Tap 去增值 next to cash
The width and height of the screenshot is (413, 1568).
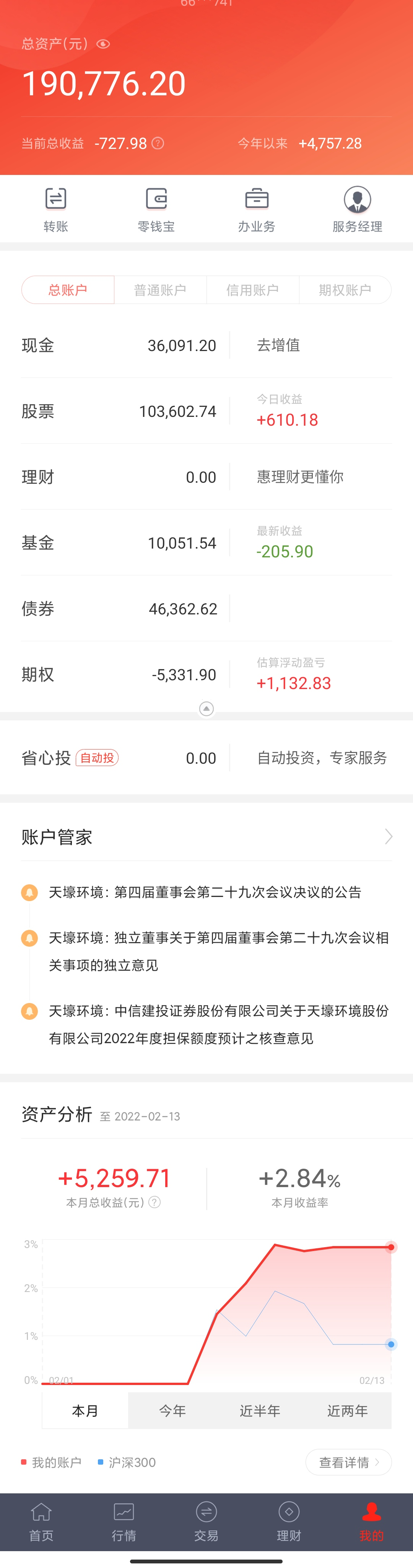point(278,346)
